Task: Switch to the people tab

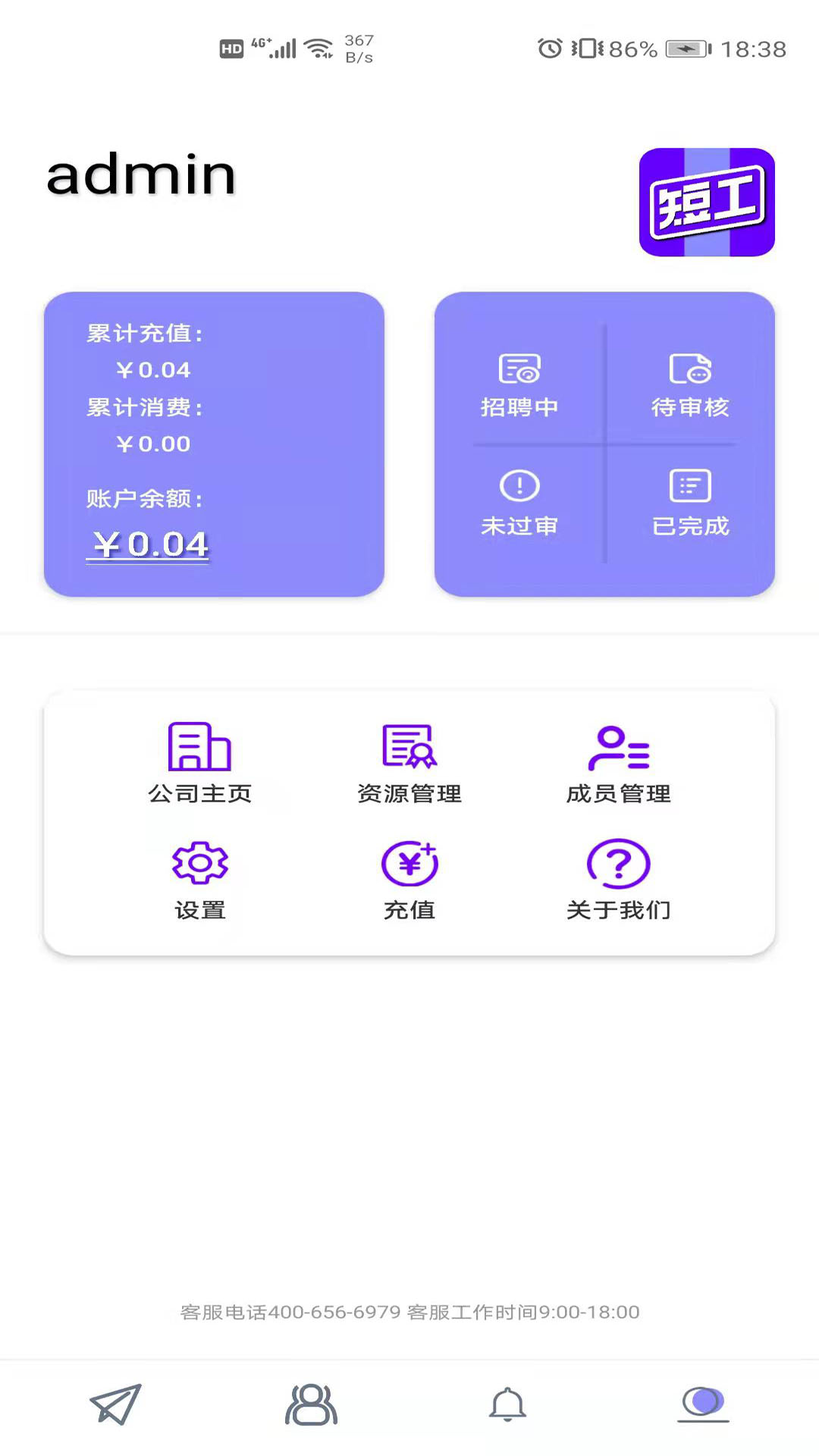Action: tap(311, 1404)
